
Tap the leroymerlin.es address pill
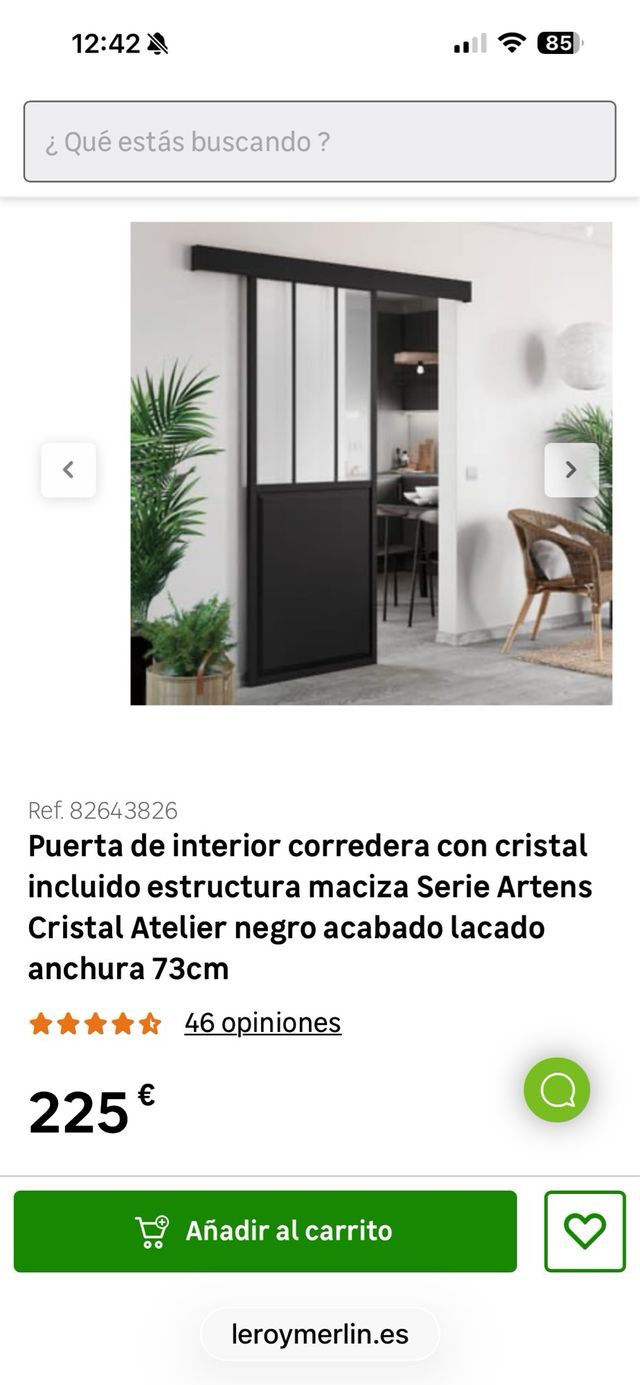point(319,1334)
